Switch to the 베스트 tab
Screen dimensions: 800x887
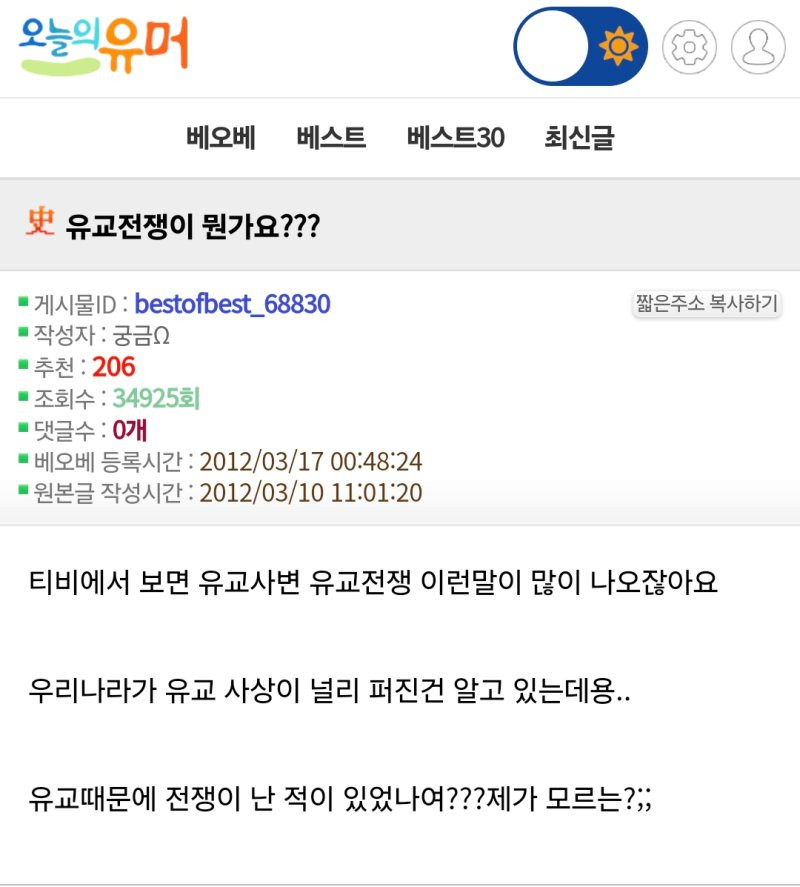[331, 138]
